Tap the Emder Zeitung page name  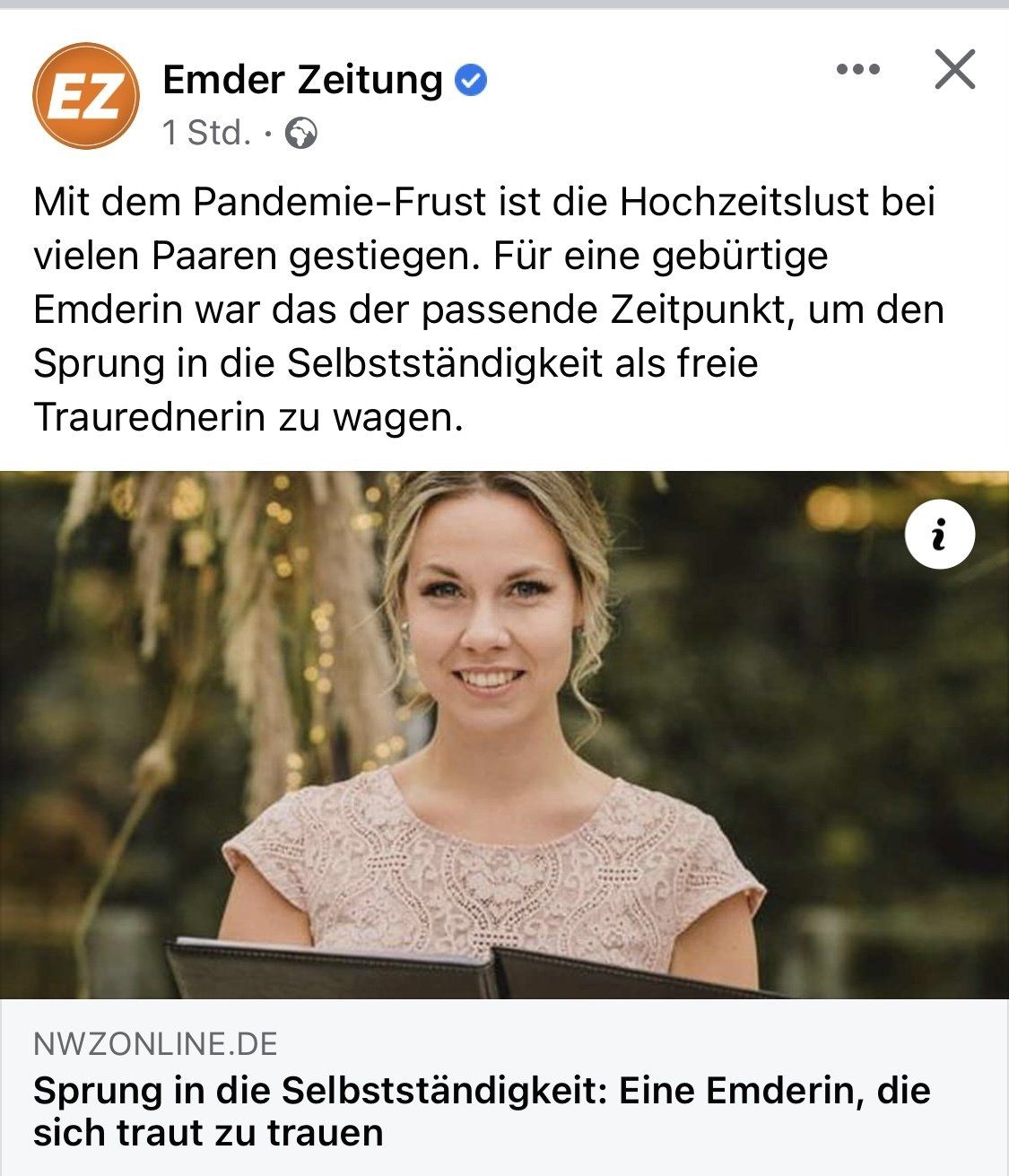pyautogui.click(x=302, y=80)
